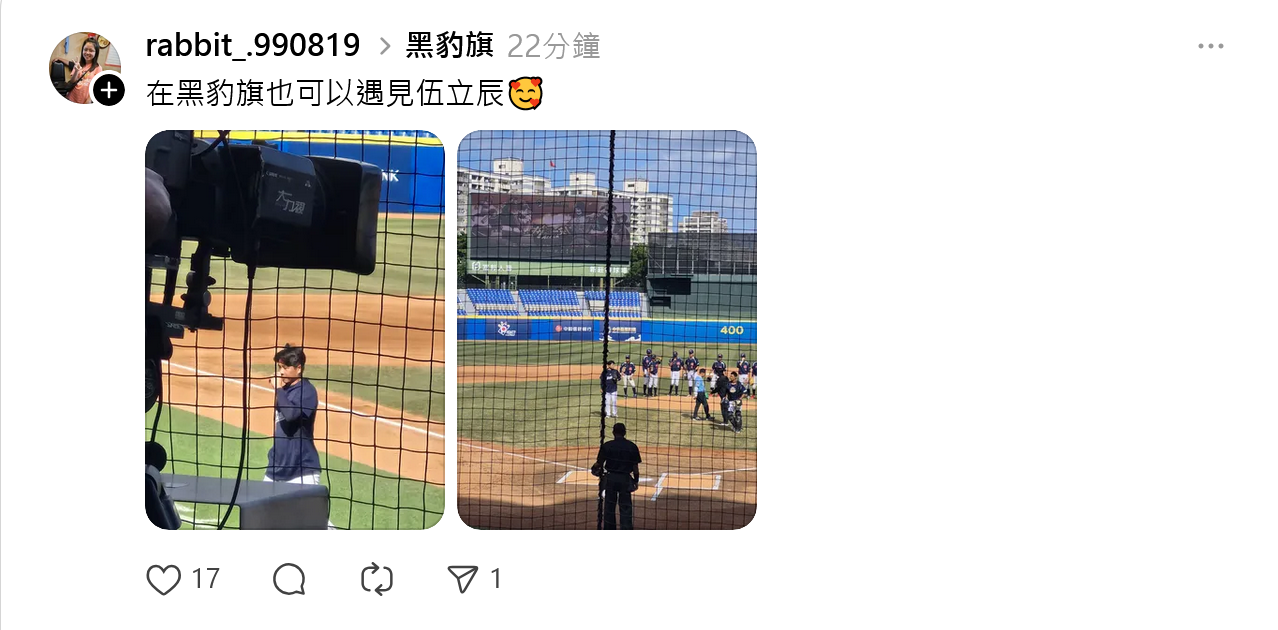Viewport: 1278px width, 630px height.
Task: Repost this thread
Action: 377,579
